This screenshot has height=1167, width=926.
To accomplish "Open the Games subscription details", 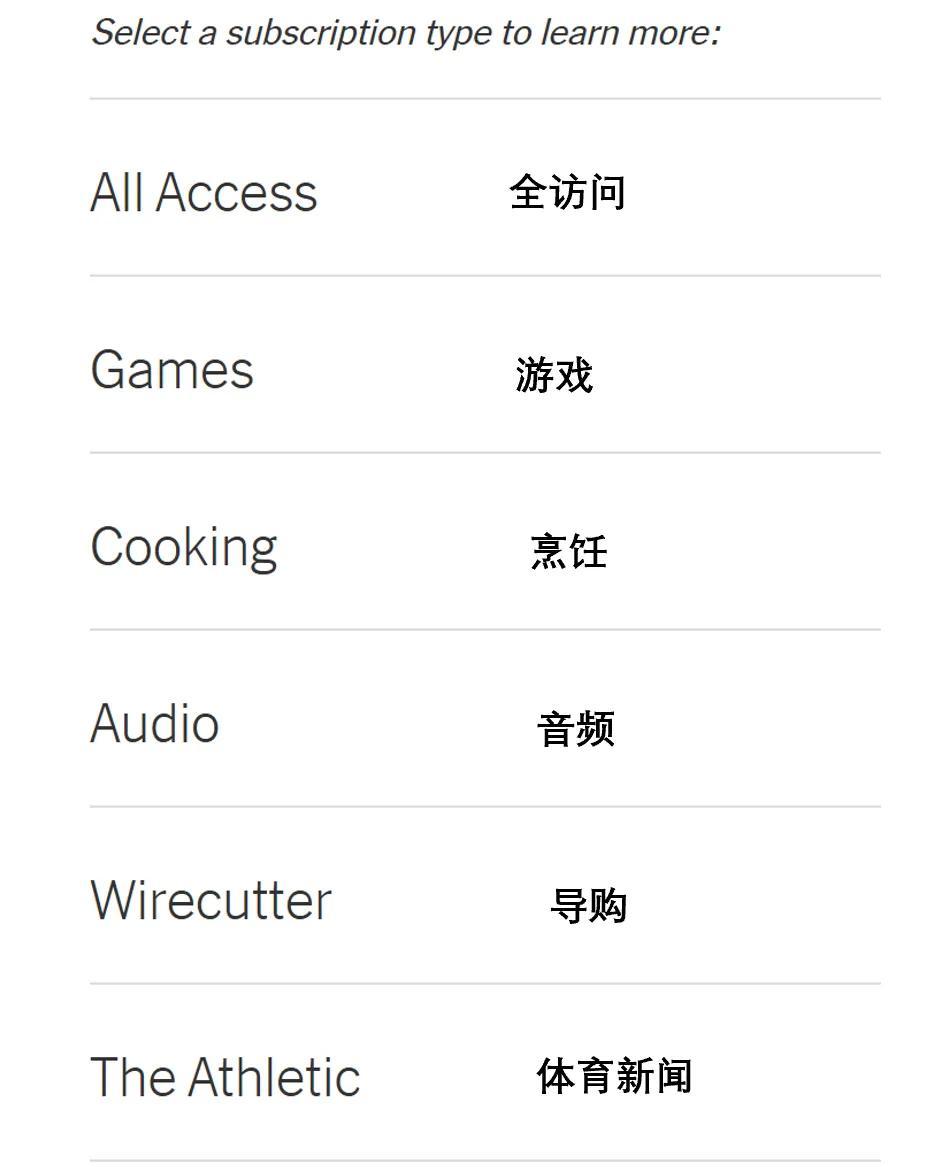I will 172,370.
